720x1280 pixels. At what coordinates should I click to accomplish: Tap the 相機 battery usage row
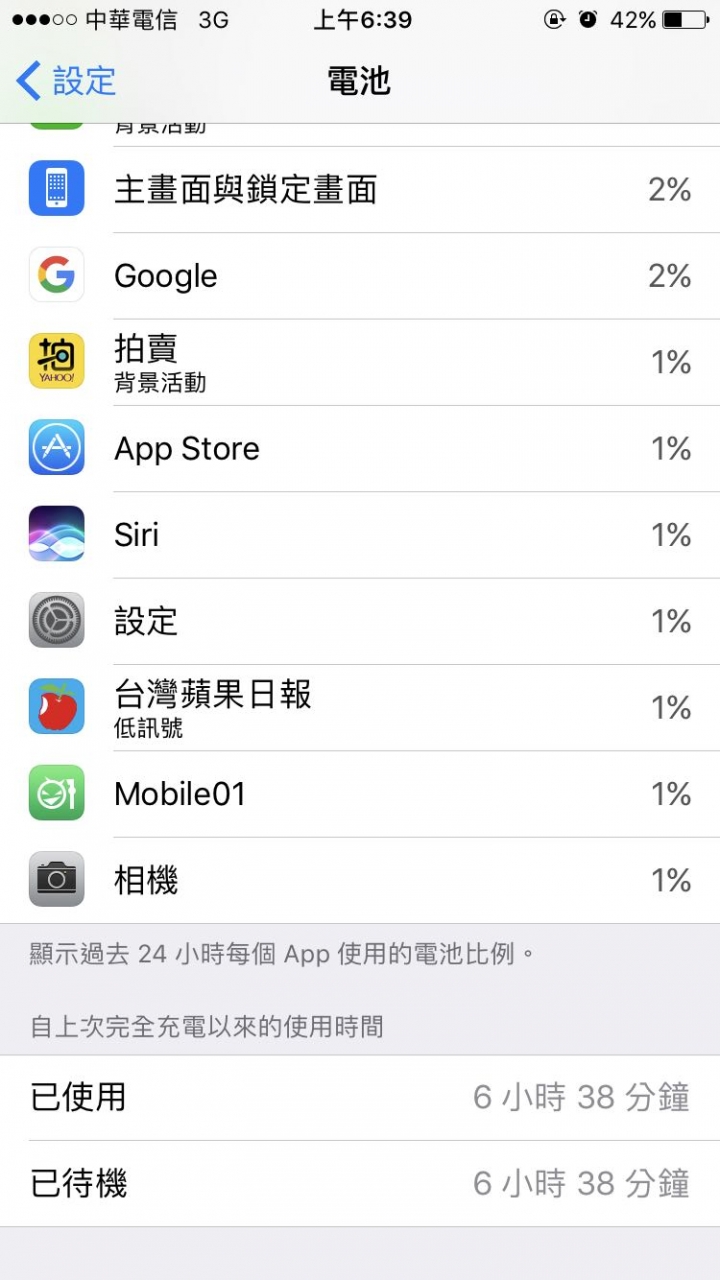point(360,880)
